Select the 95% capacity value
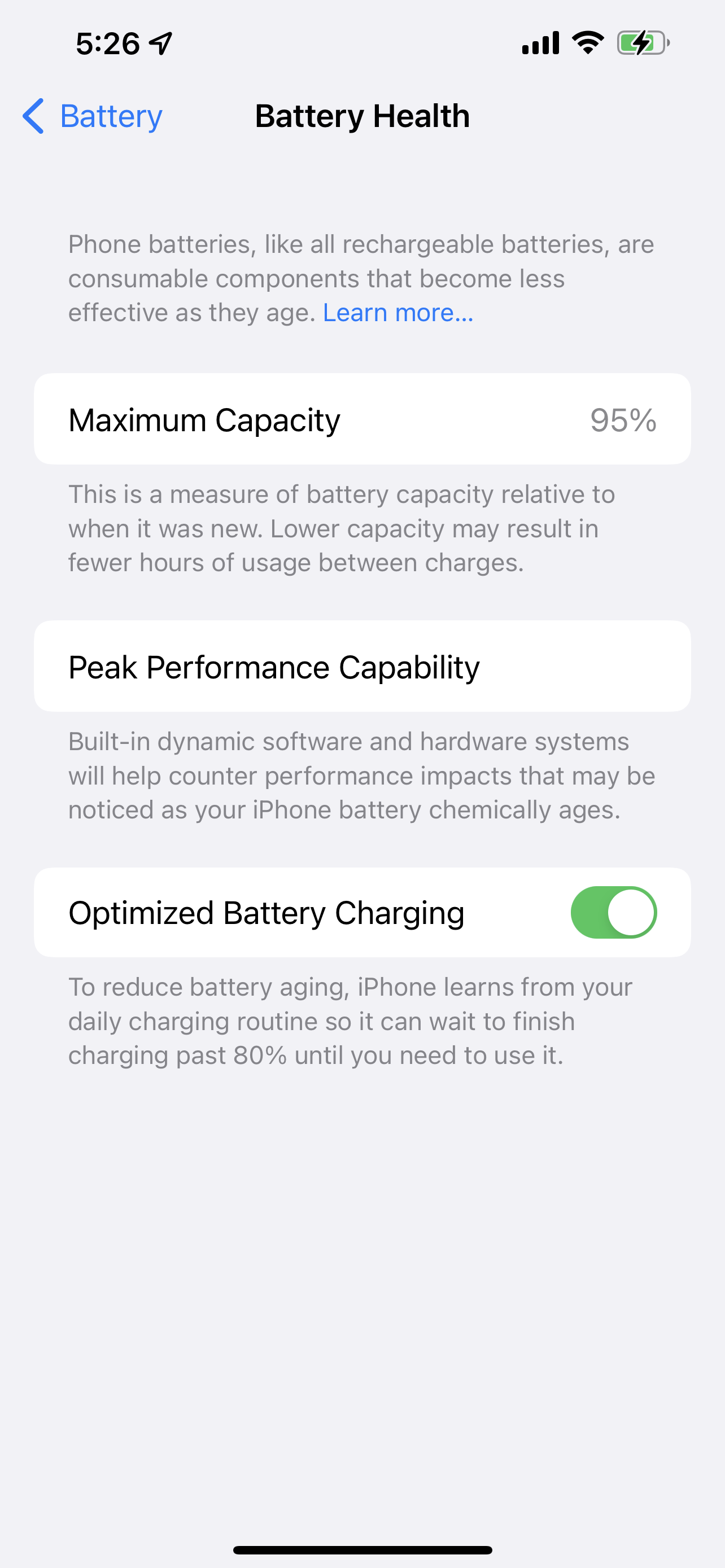 coord(623,419)
